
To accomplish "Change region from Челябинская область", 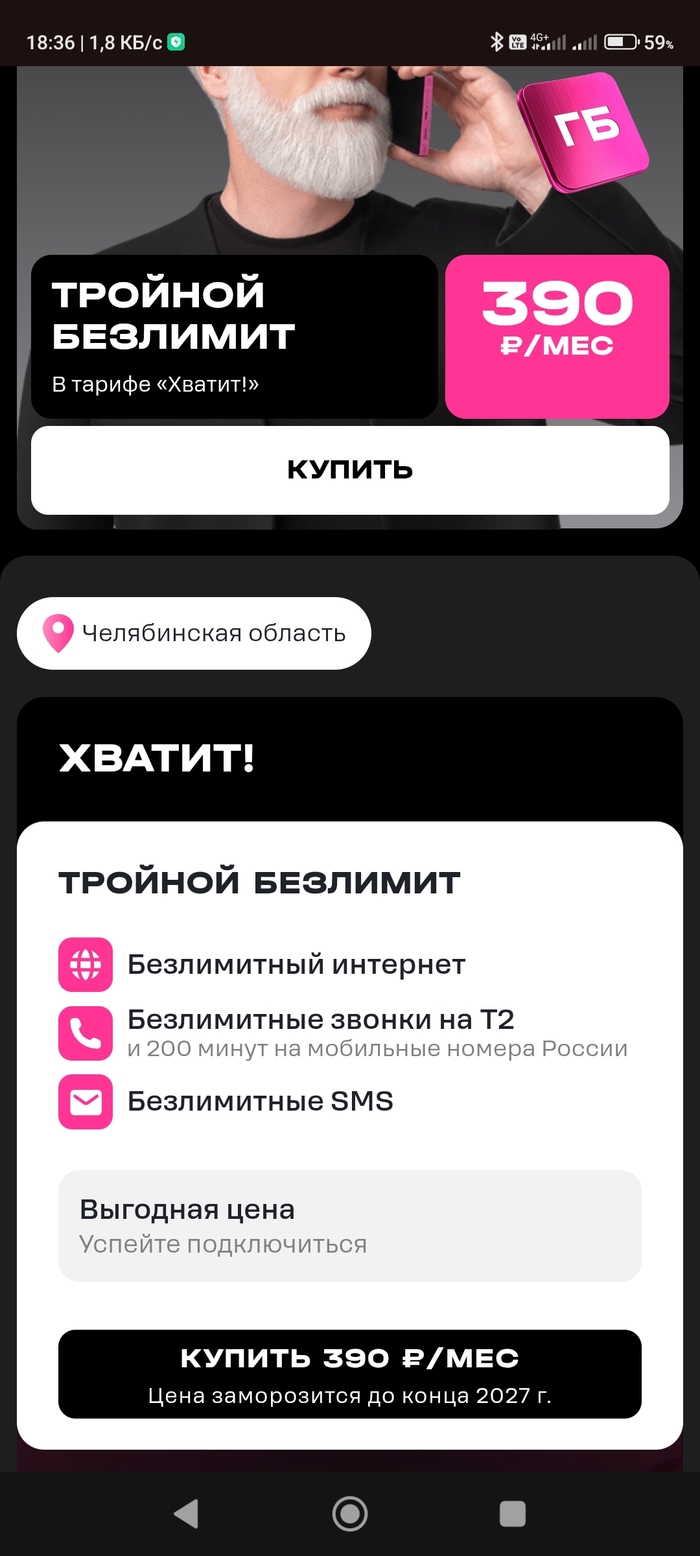I will (x=194, y=633).
